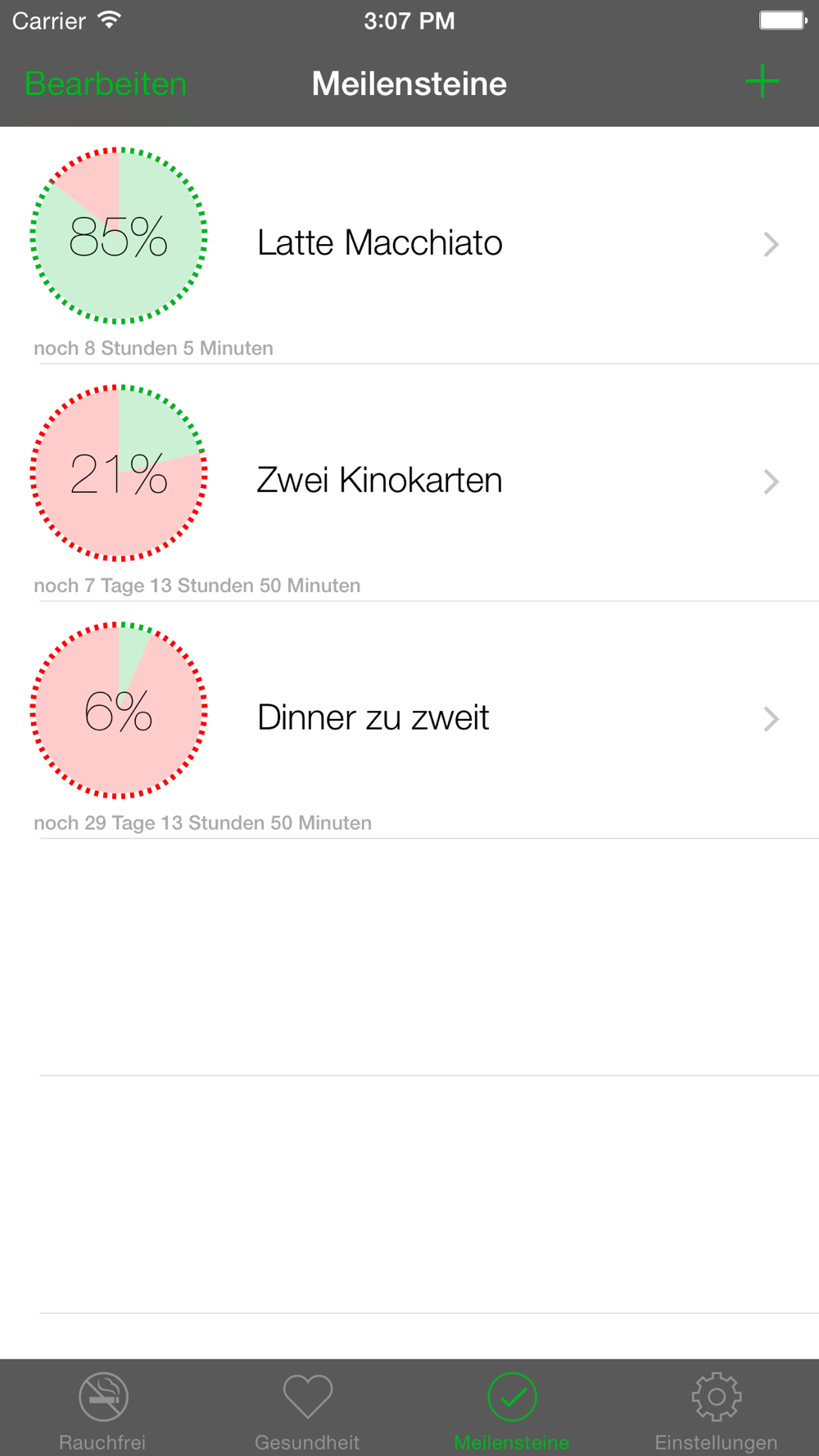This screenshot has height=1456, width=819.
Task: Tap the Bearbeiten edit button
Action: point(106,84)
